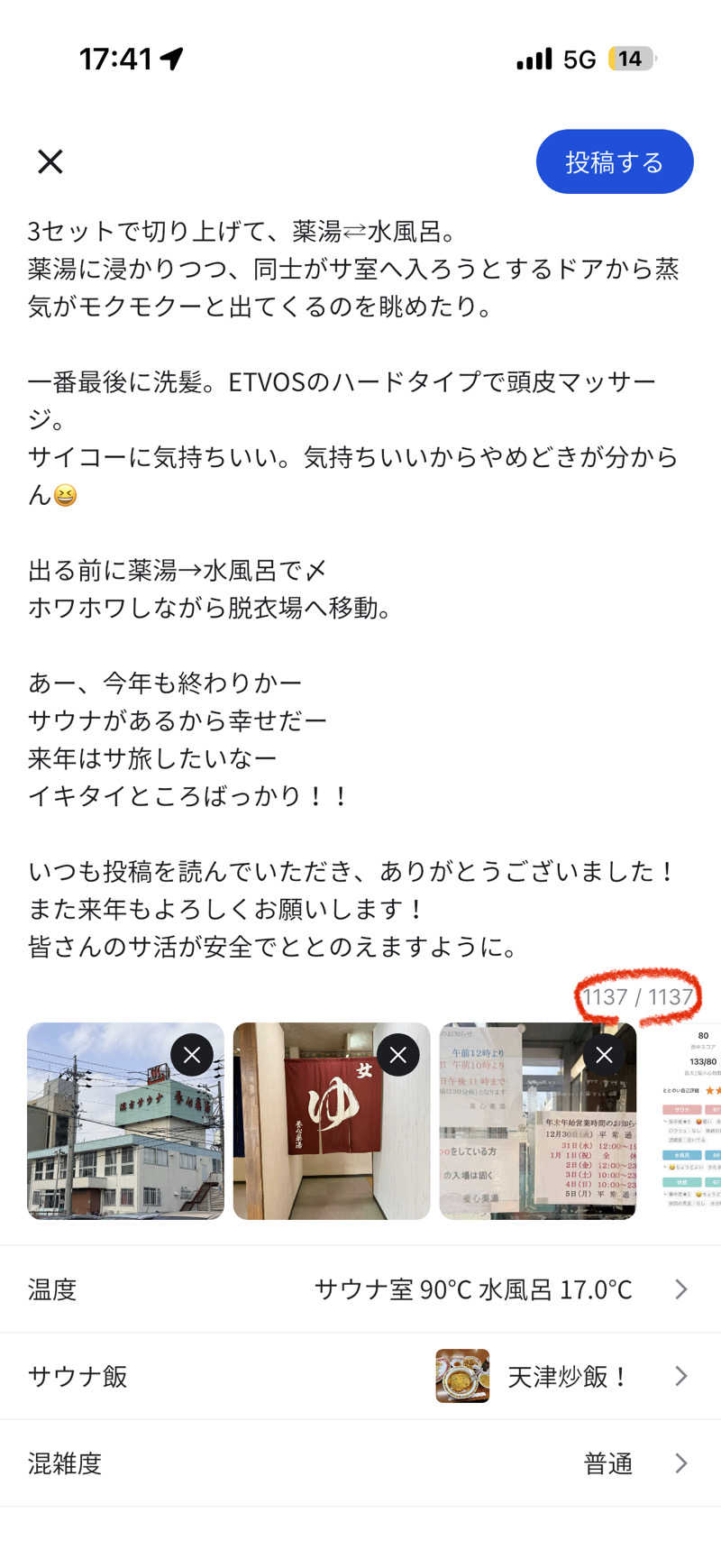Tap the battery indicator showing 14
Image resolution: width=721 pixels, height=1568 pixels.
630,58
